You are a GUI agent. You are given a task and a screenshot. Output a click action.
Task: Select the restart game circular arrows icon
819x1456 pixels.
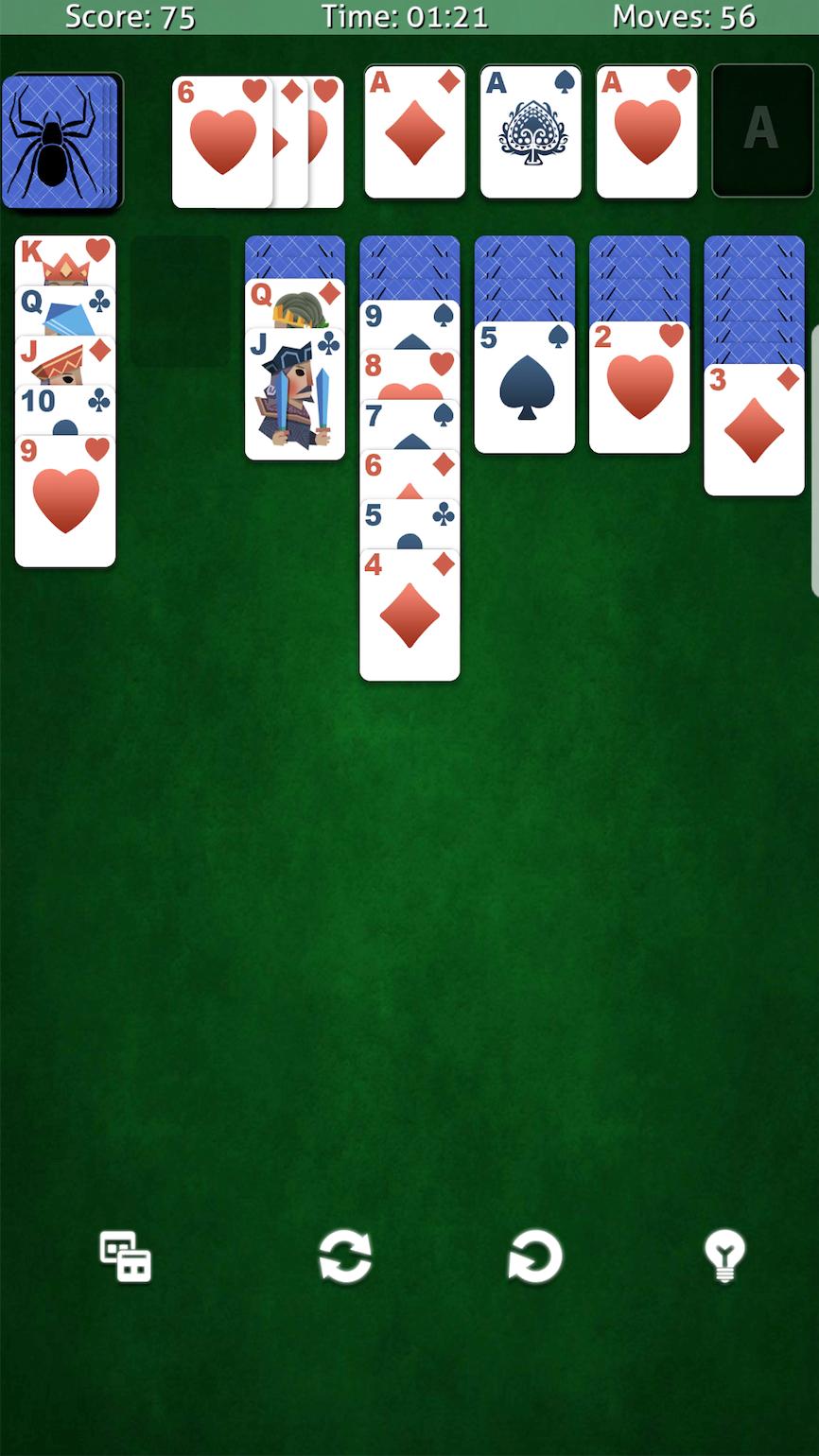346,1257
